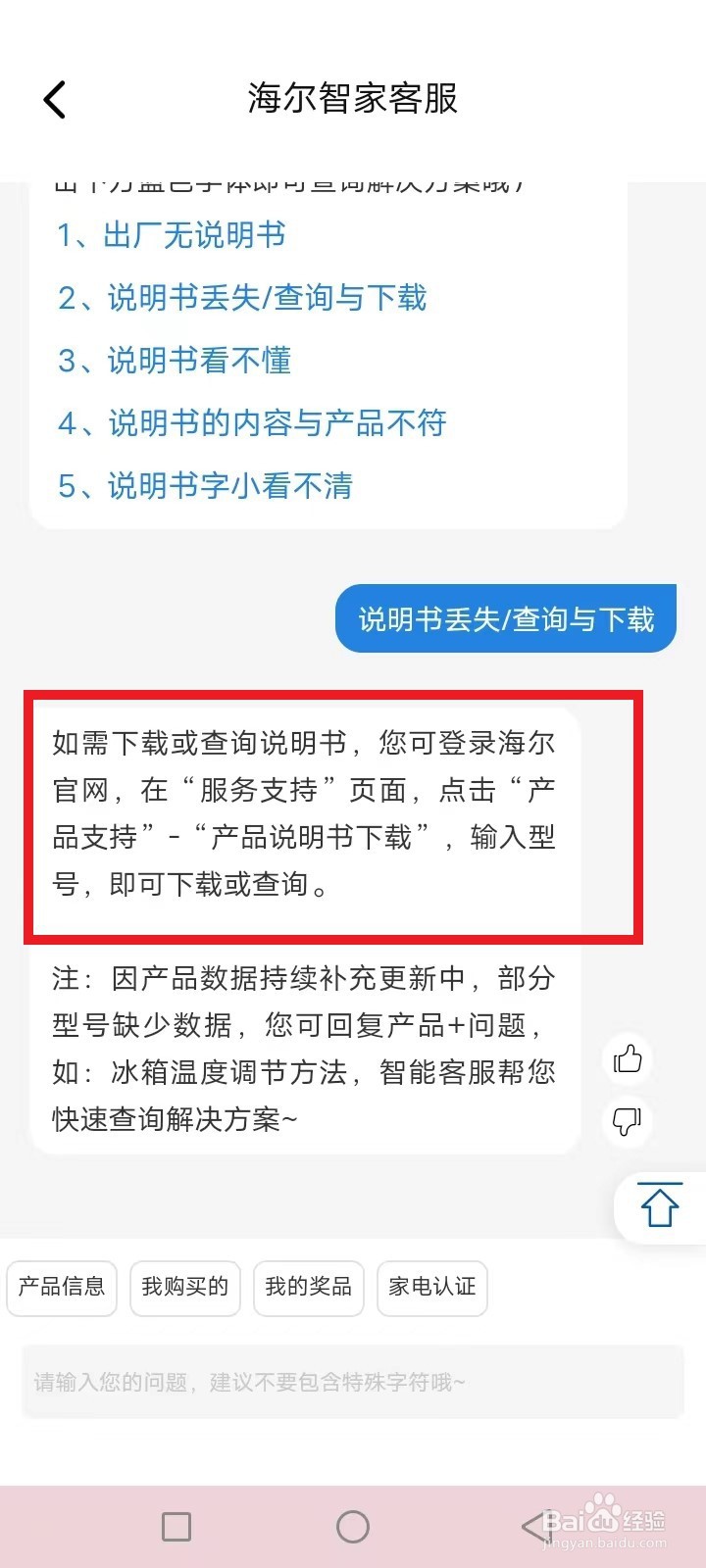Image resolution: width=706 pixels, height=1568 pixels.
Task: Tap the 产品信息 quick-reply button
Action: (x=61, y=1288)
